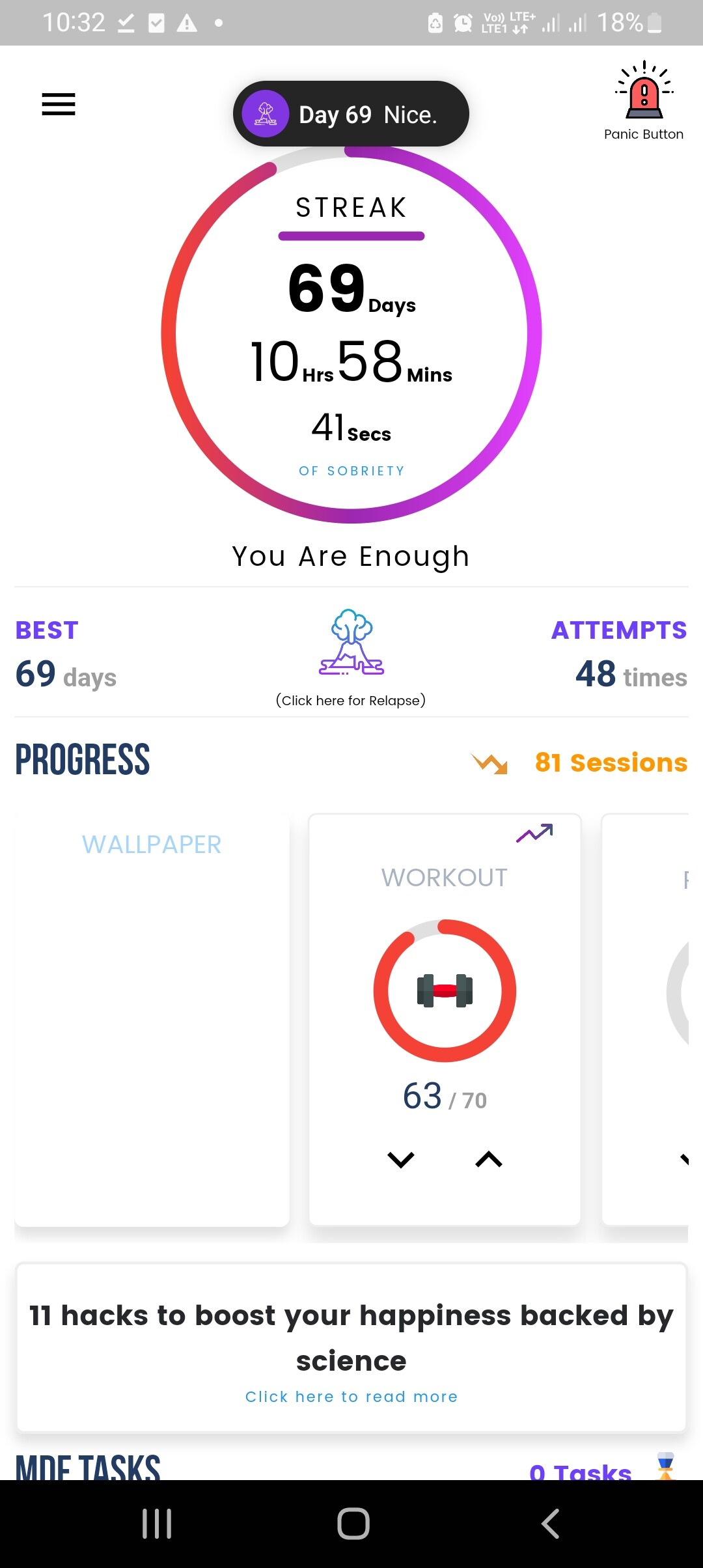
Task: Tap the Day 69 Nice badge
Action: pyautogui.click(x=351, y=114)
